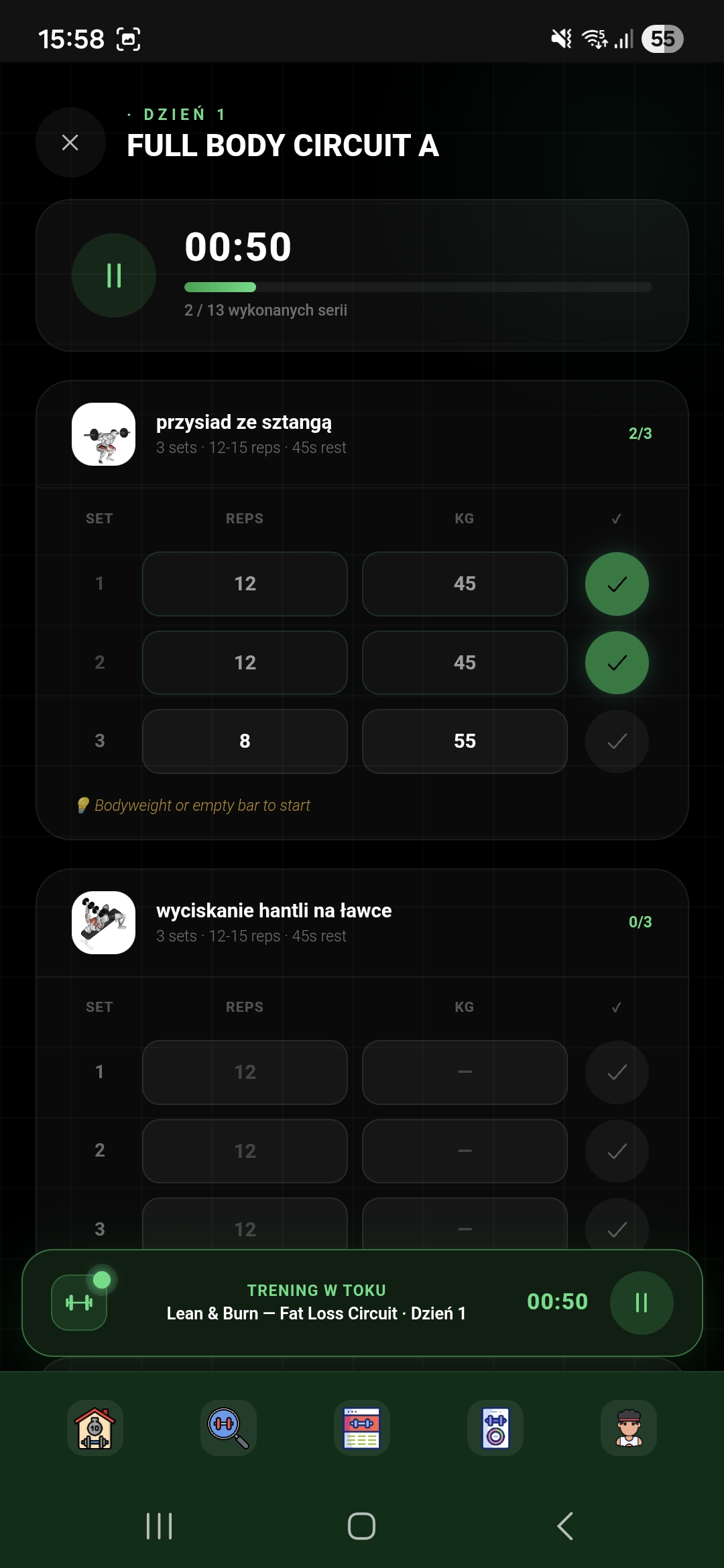
Task: Mark squat set 3 as done
Action: tap(617, 741)
